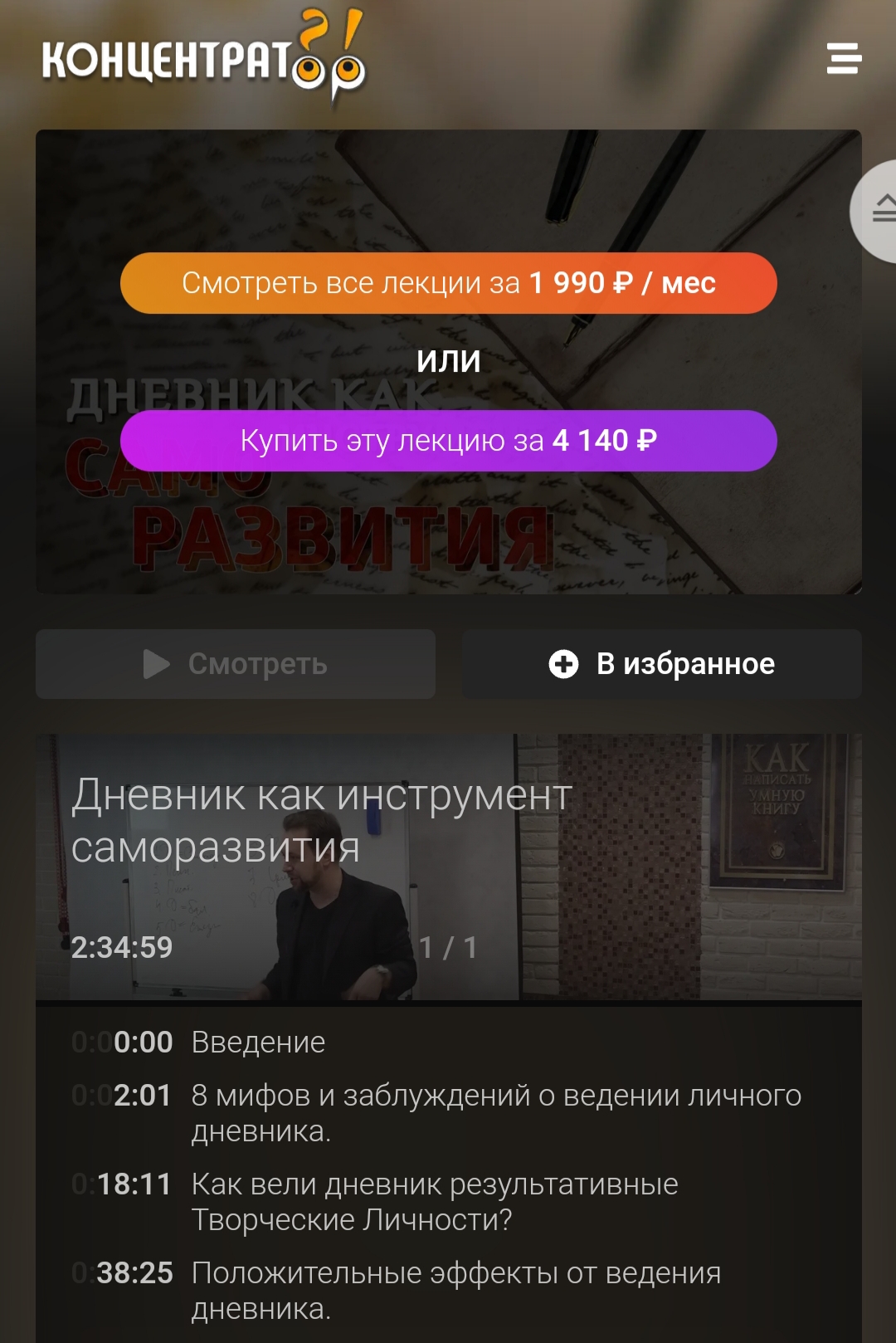Jump to the Введение chapter
The height and width of the screenshot is (1343, 896).
[258, 1043]
